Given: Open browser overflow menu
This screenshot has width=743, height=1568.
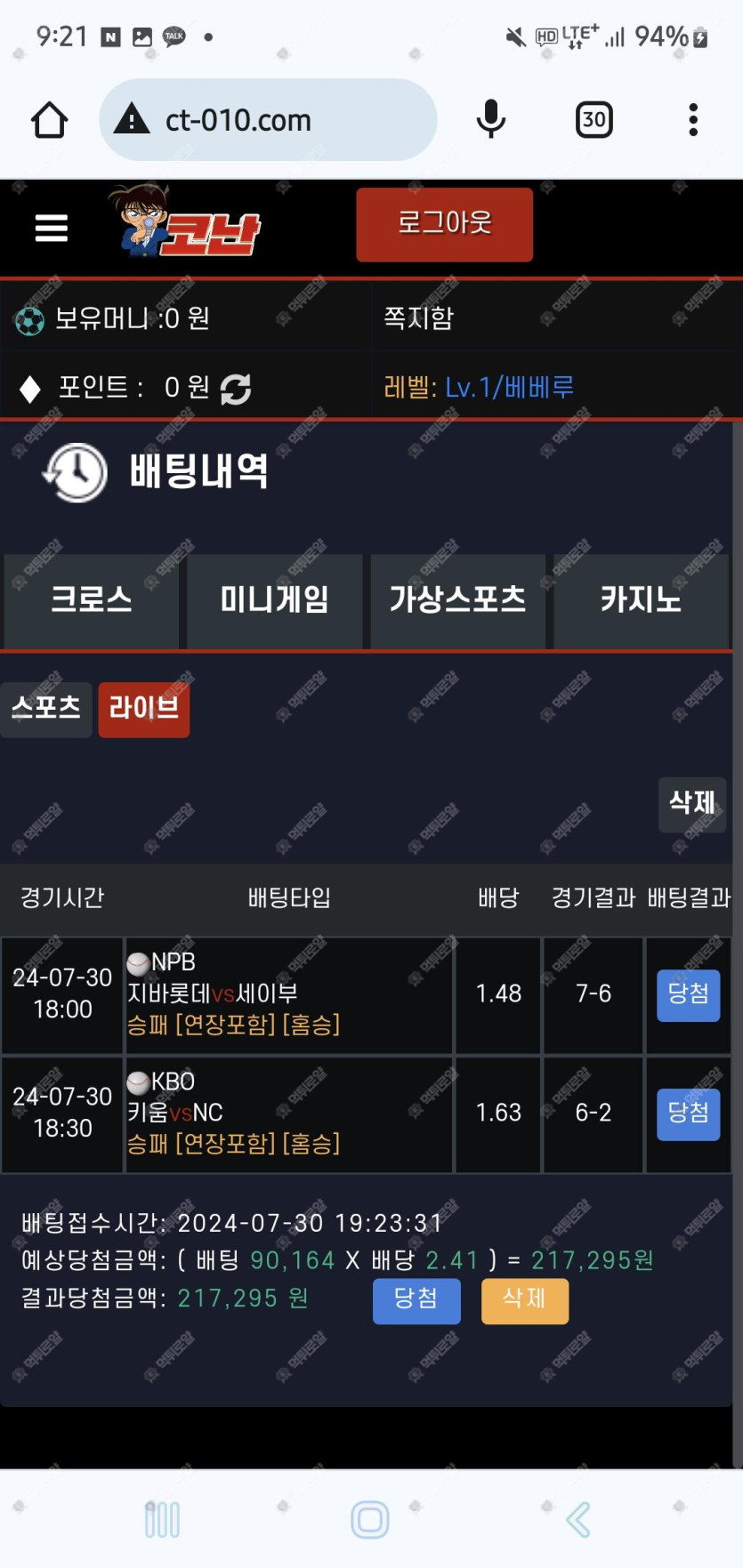Looking at the screenshot, I should click(x=692, y=120).
